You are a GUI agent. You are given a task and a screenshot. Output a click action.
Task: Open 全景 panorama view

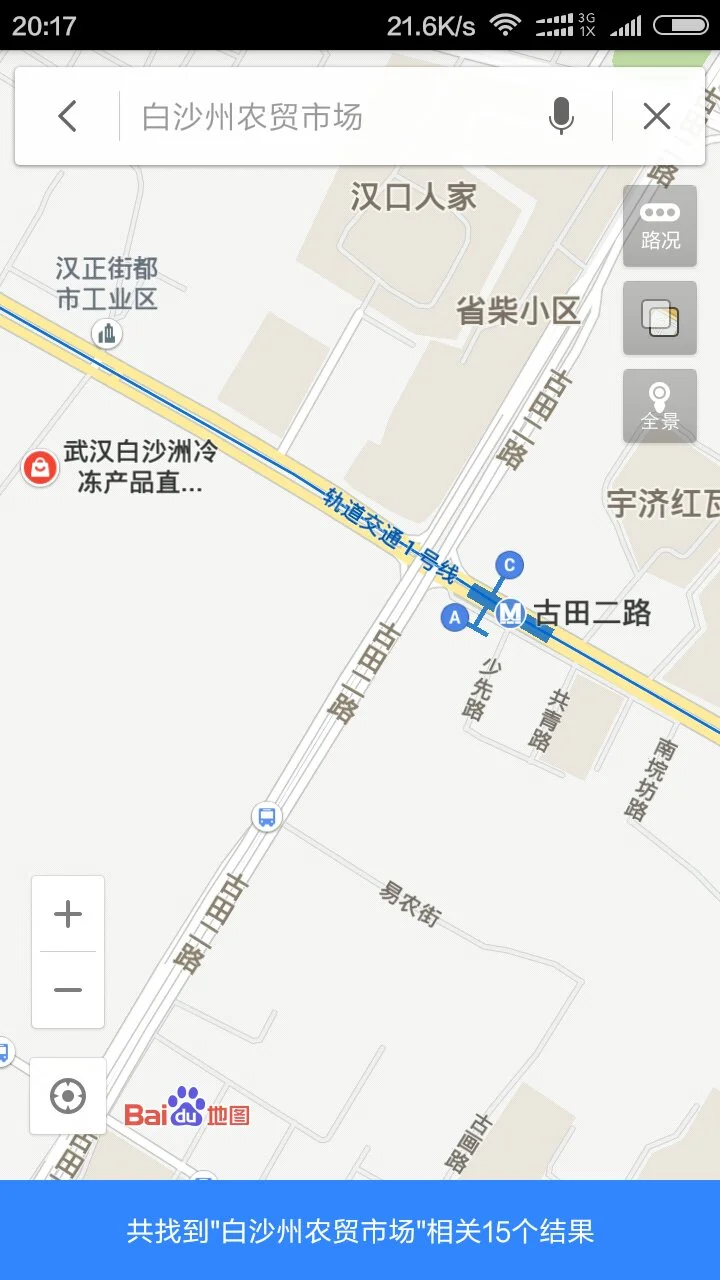pyautogui.click(x=659, y=405)
